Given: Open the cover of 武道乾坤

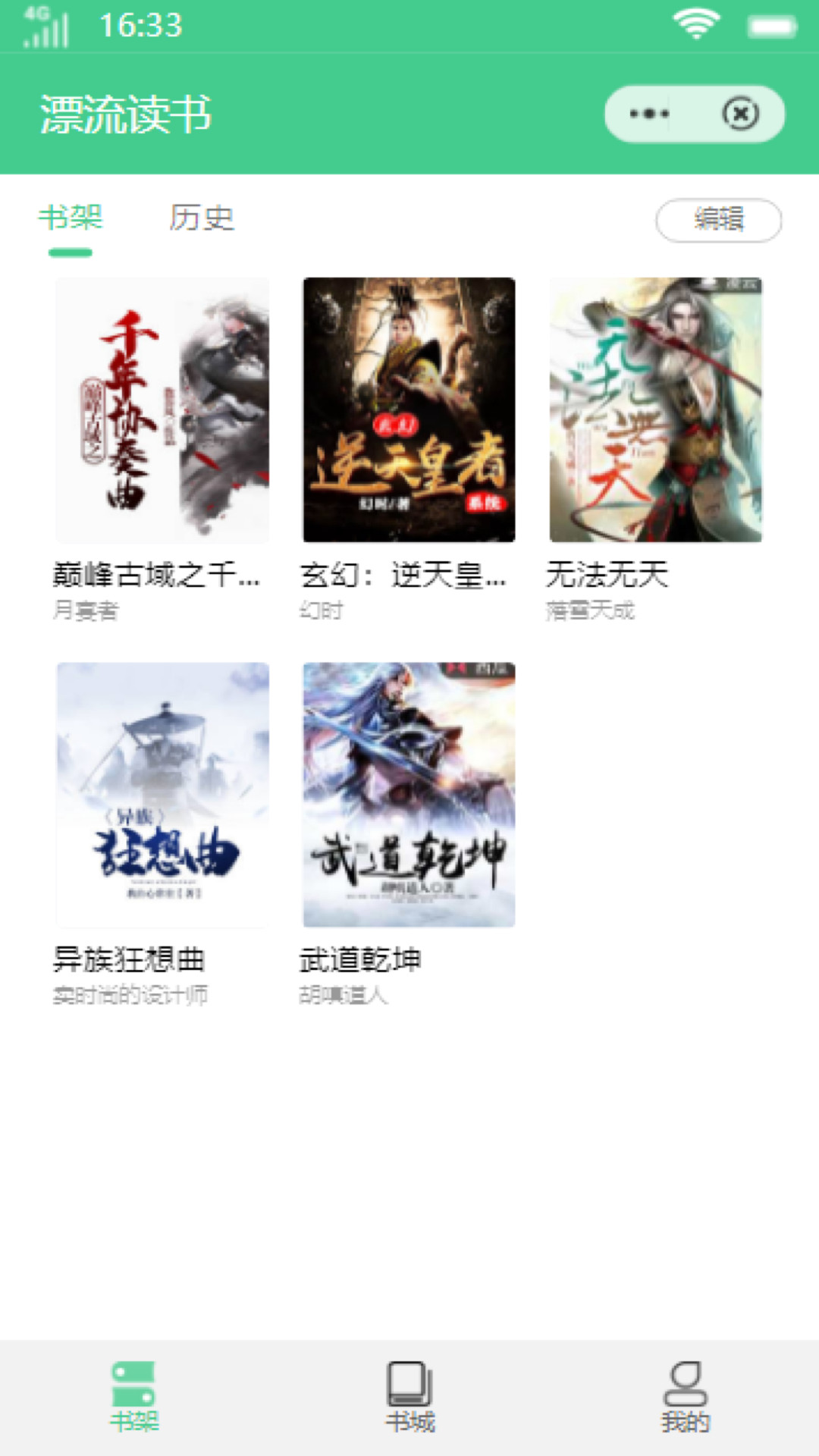Looking at the screenshot, I should coord(408,796).
